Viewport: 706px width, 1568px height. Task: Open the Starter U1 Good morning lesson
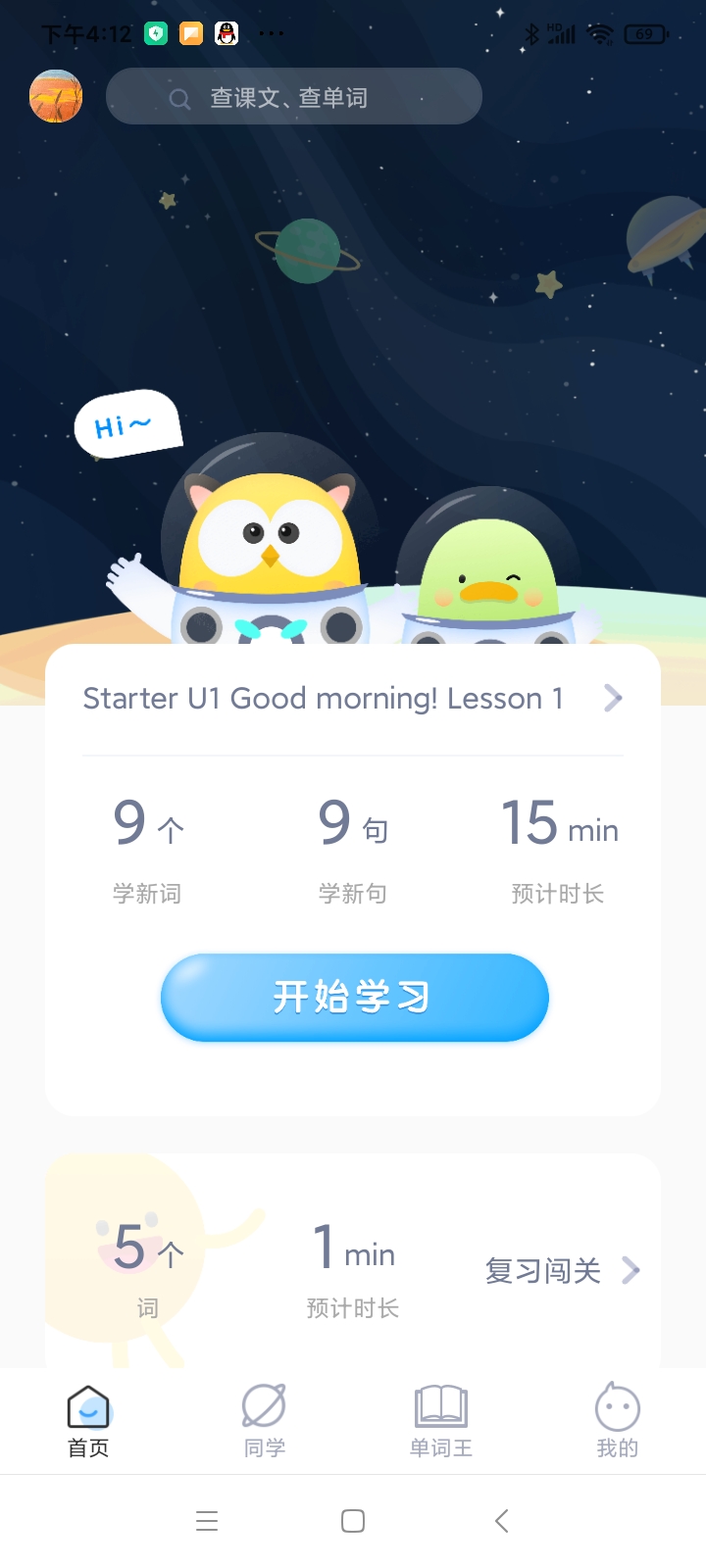point(322,698)
